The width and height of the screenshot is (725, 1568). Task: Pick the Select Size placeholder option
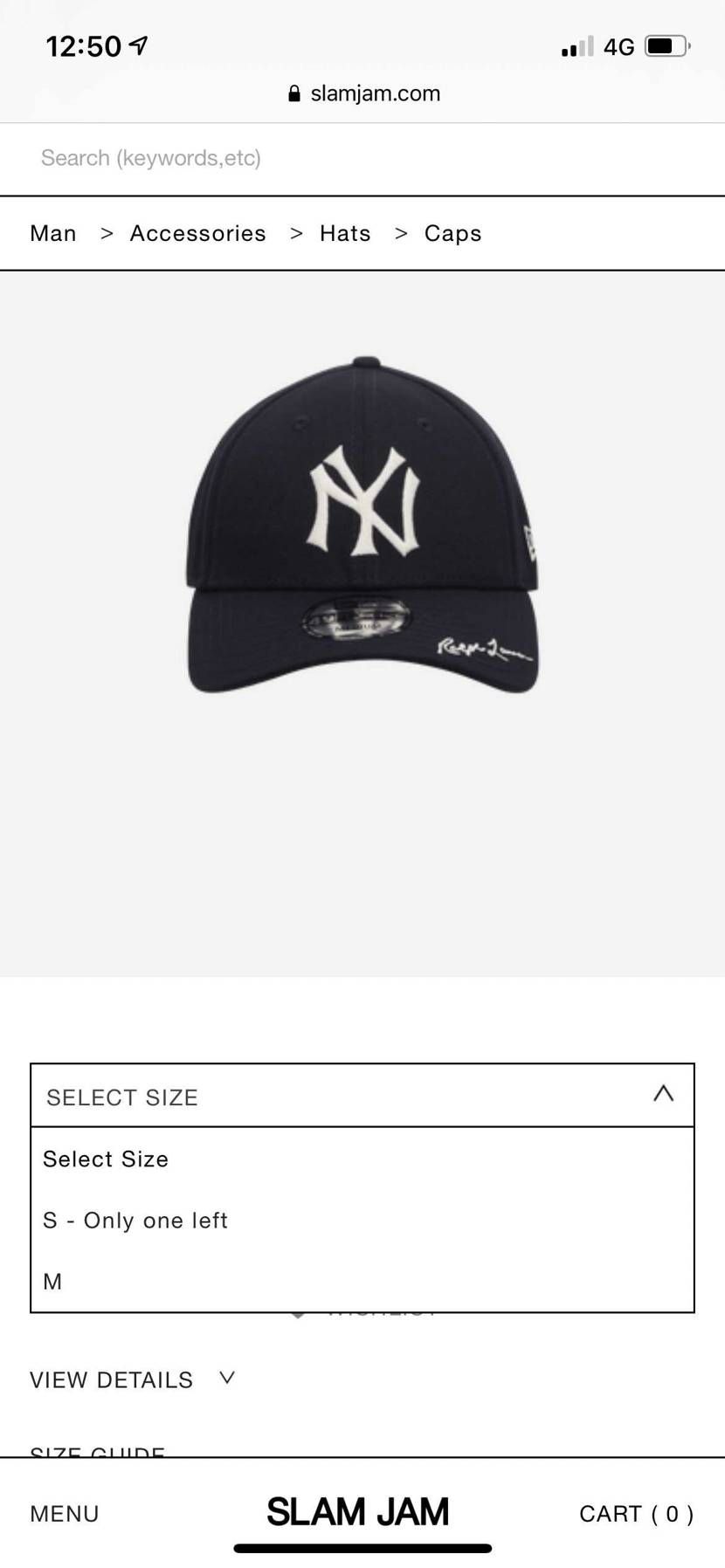tap(106, 1159)
